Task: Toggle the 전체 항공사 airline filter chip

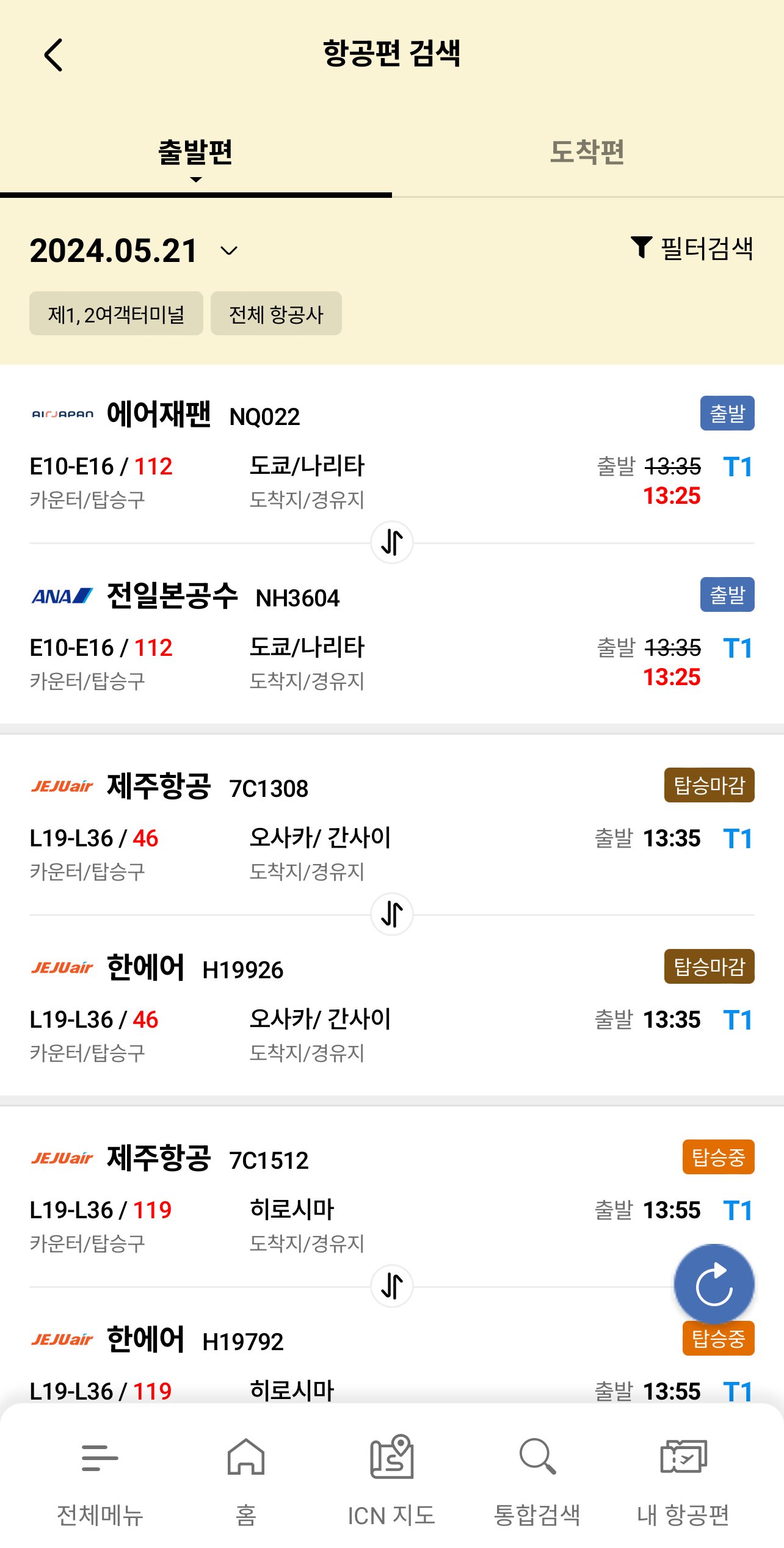Action: pos(276,313)
